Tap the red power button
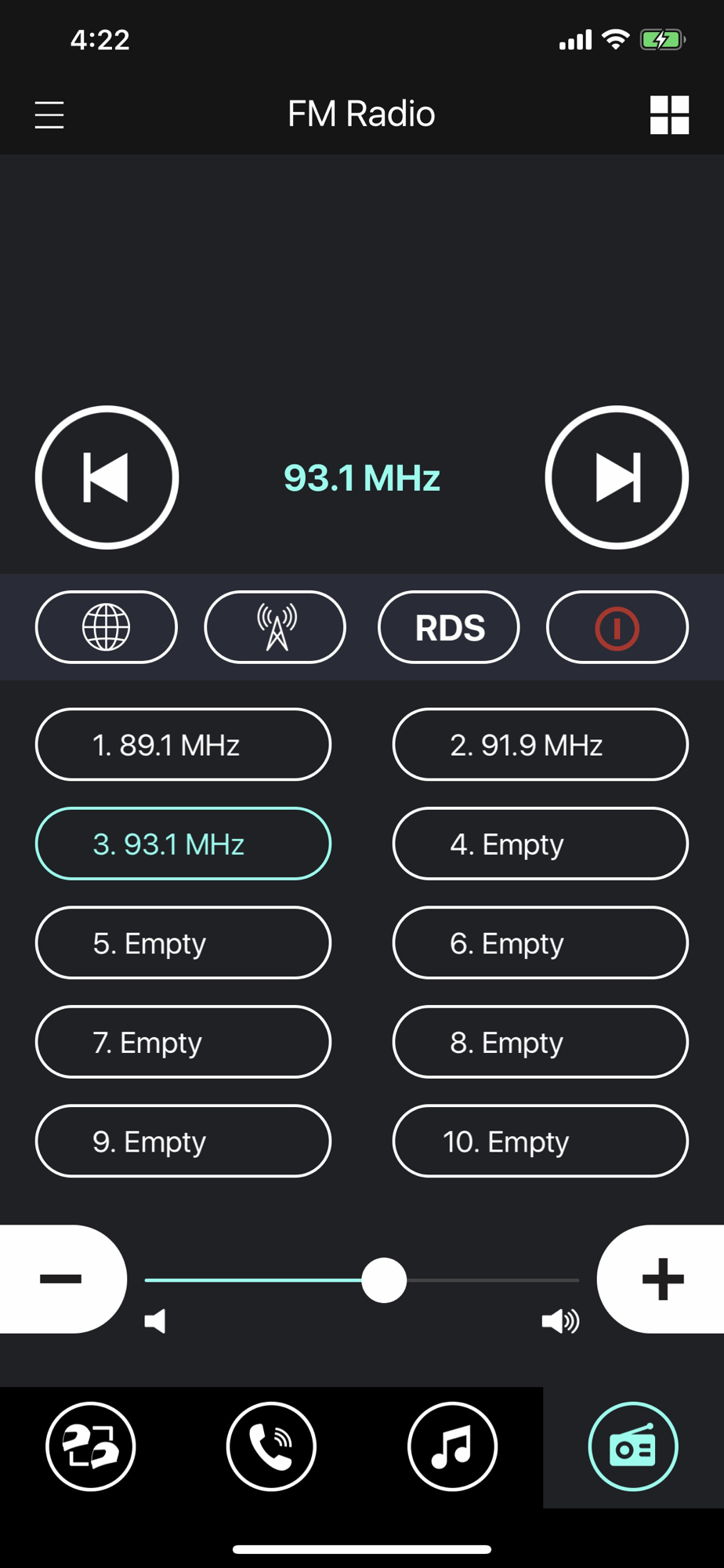Image resolution: width=724 pixels, height=1568 pixels. click(617, 627)
